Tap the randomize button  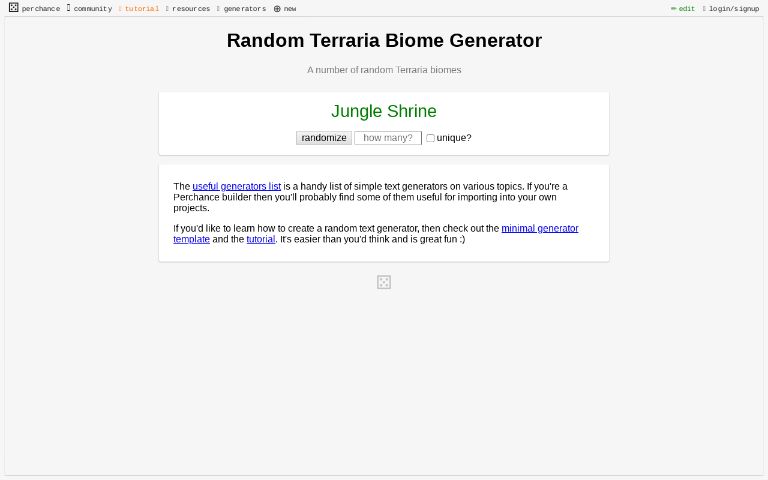pyautogui.click(x=323, y=138)
